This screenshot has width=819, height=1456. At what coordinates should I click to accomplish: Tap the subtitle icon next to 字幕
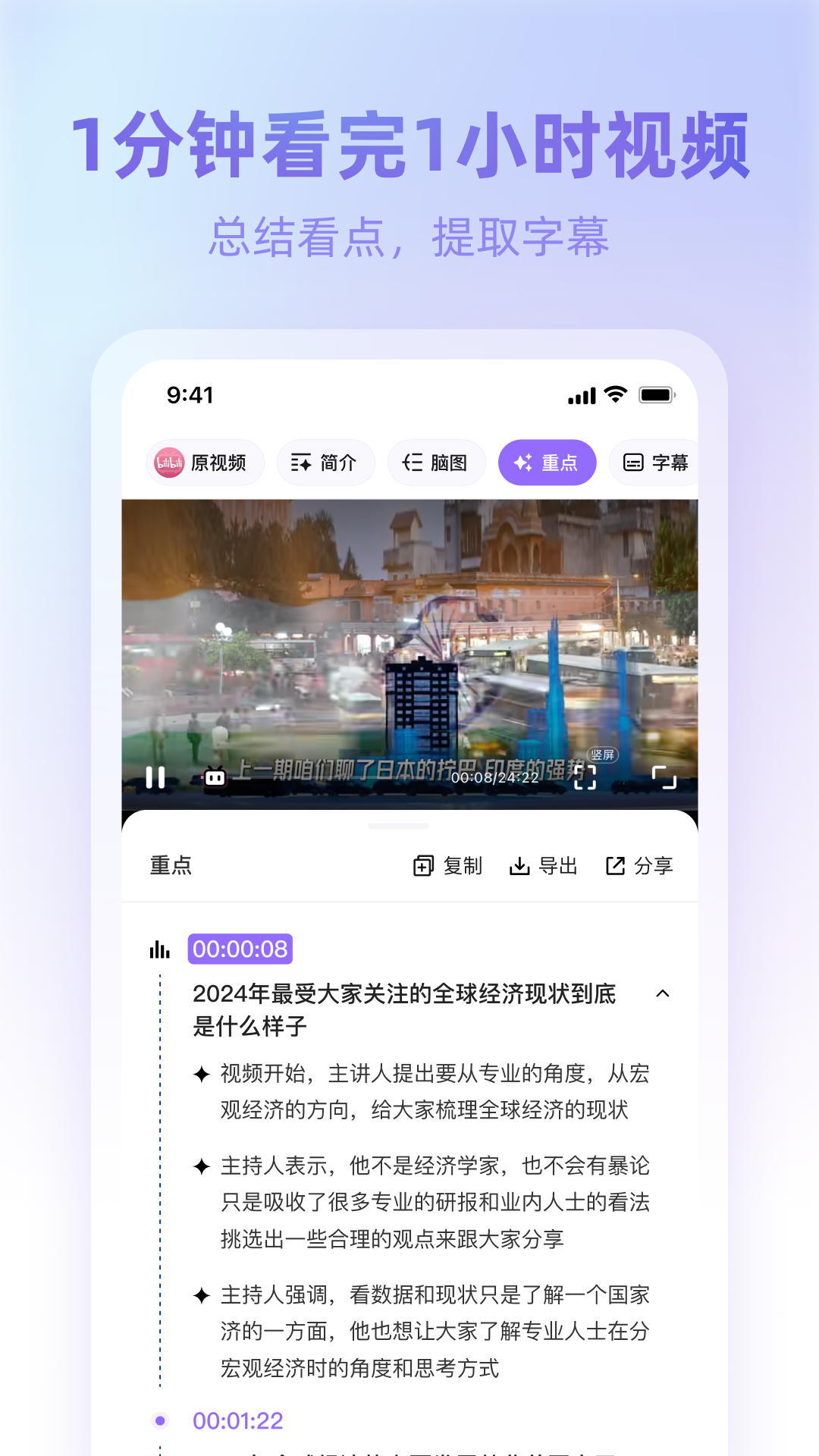(x=634, y=462)
